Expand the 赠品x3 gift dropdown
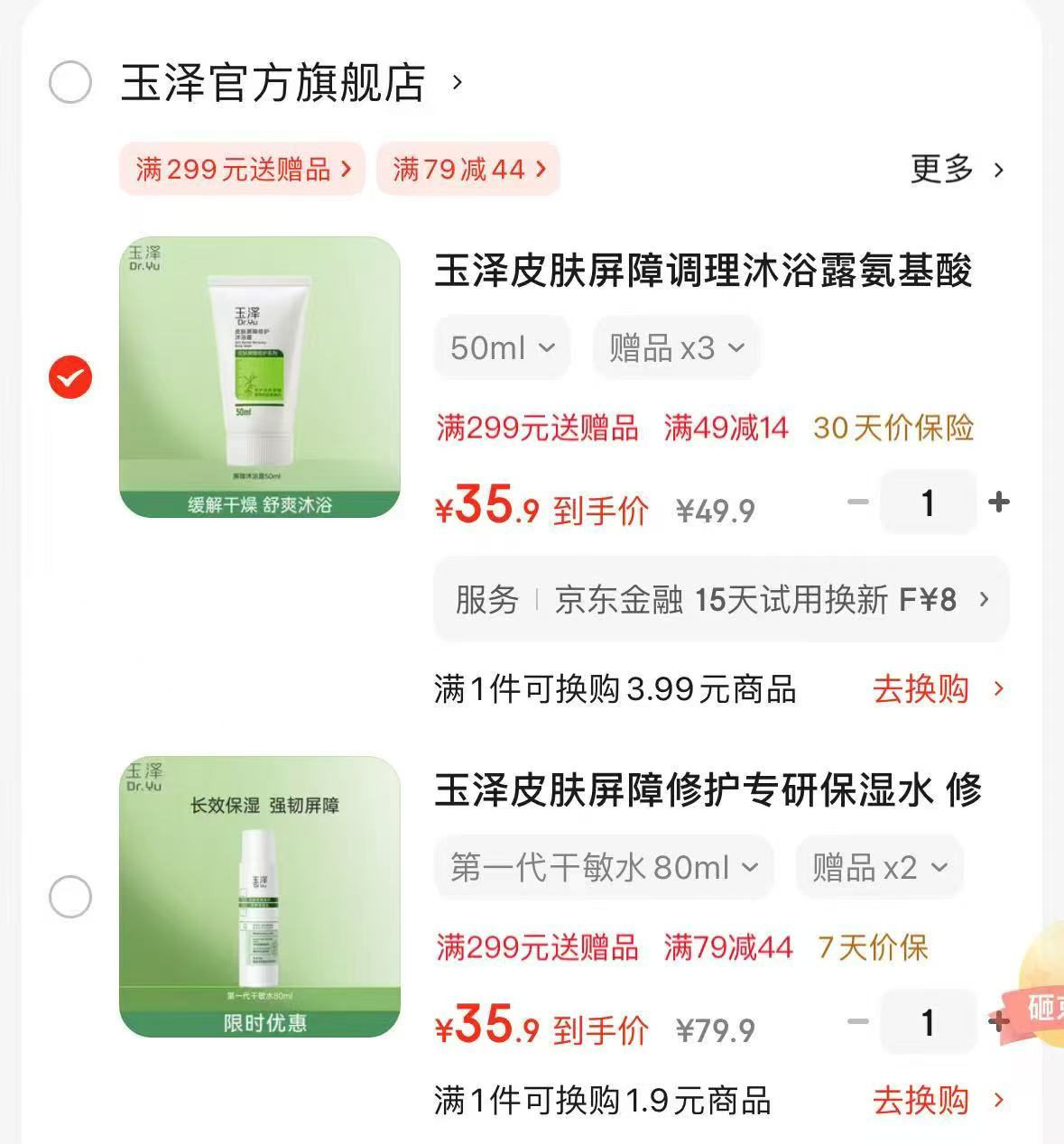The image size is (1064, 1144). coord(675,346)
